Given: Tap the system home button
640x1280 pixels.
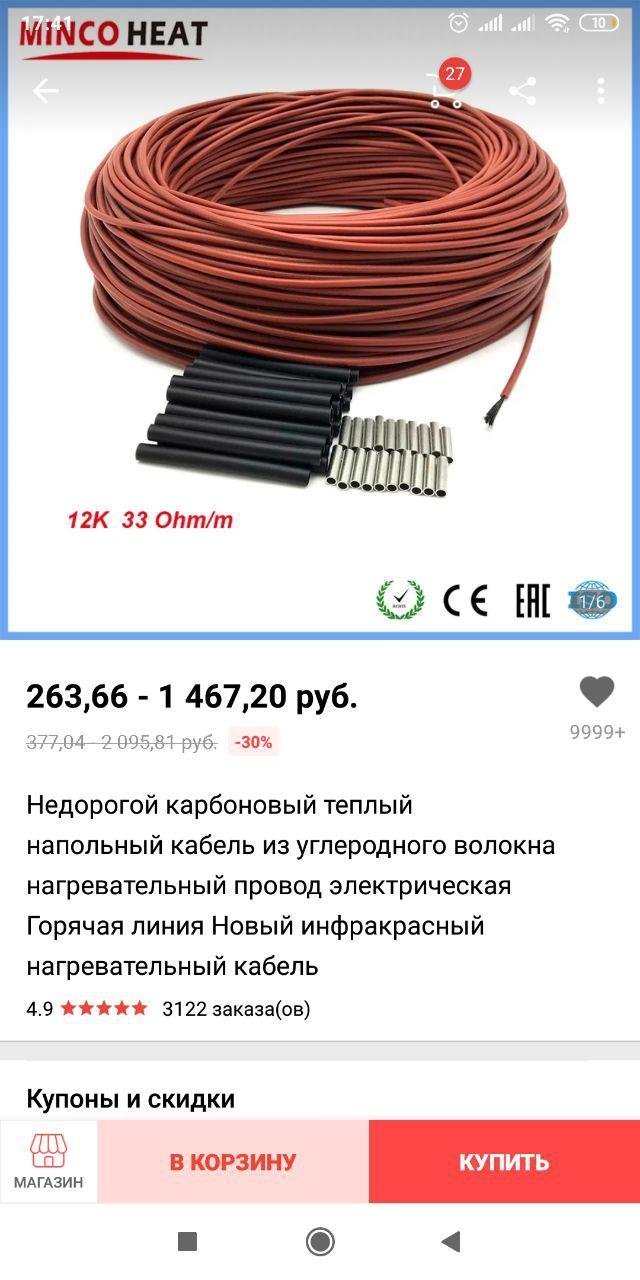Looking at the screenshot, I should (320, 1242).
